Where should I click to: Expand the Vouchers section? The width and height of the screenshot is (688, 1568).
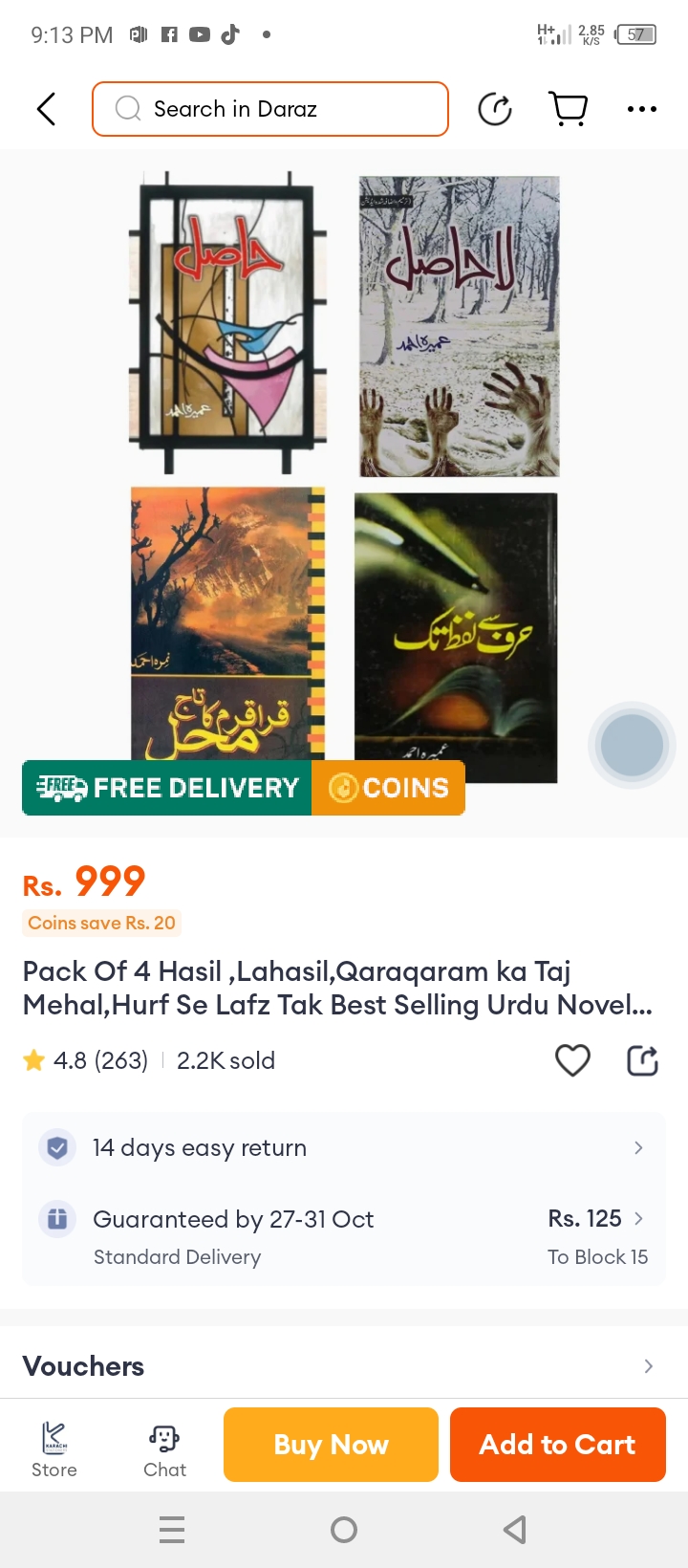[x=344, y=1366]
